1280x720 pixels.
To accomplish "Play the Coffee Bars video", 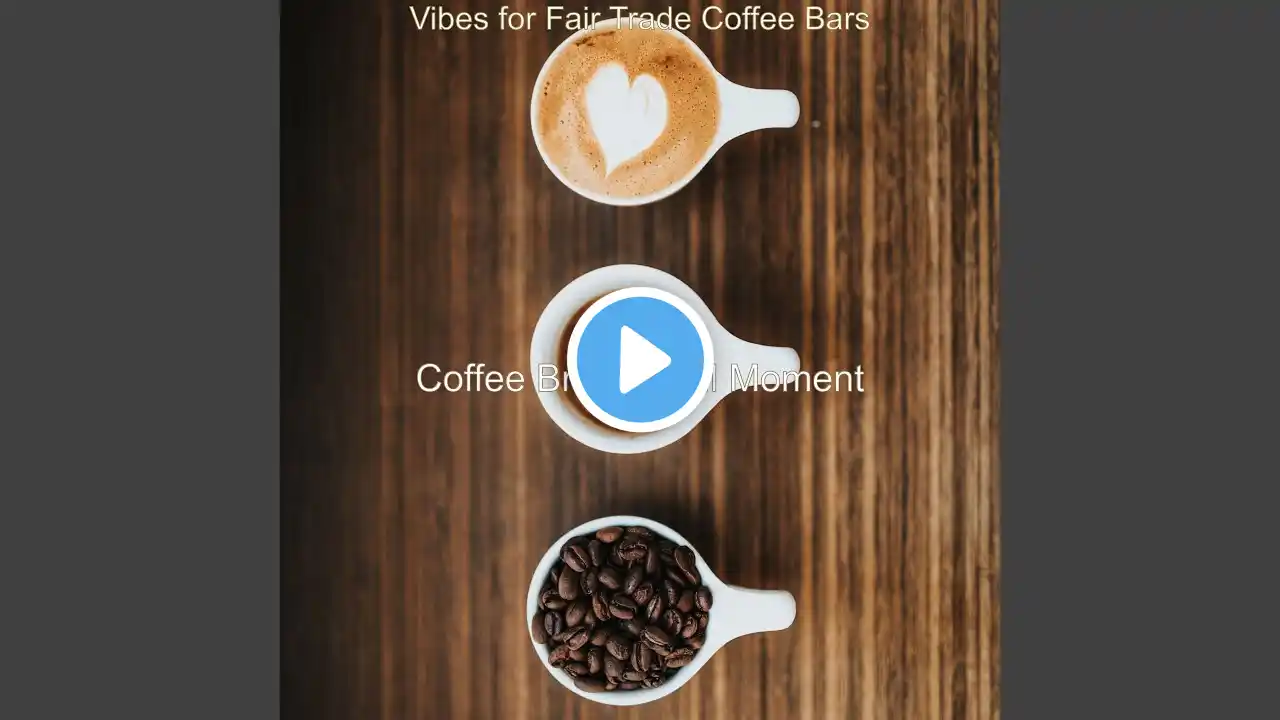I will click(640, 359).
